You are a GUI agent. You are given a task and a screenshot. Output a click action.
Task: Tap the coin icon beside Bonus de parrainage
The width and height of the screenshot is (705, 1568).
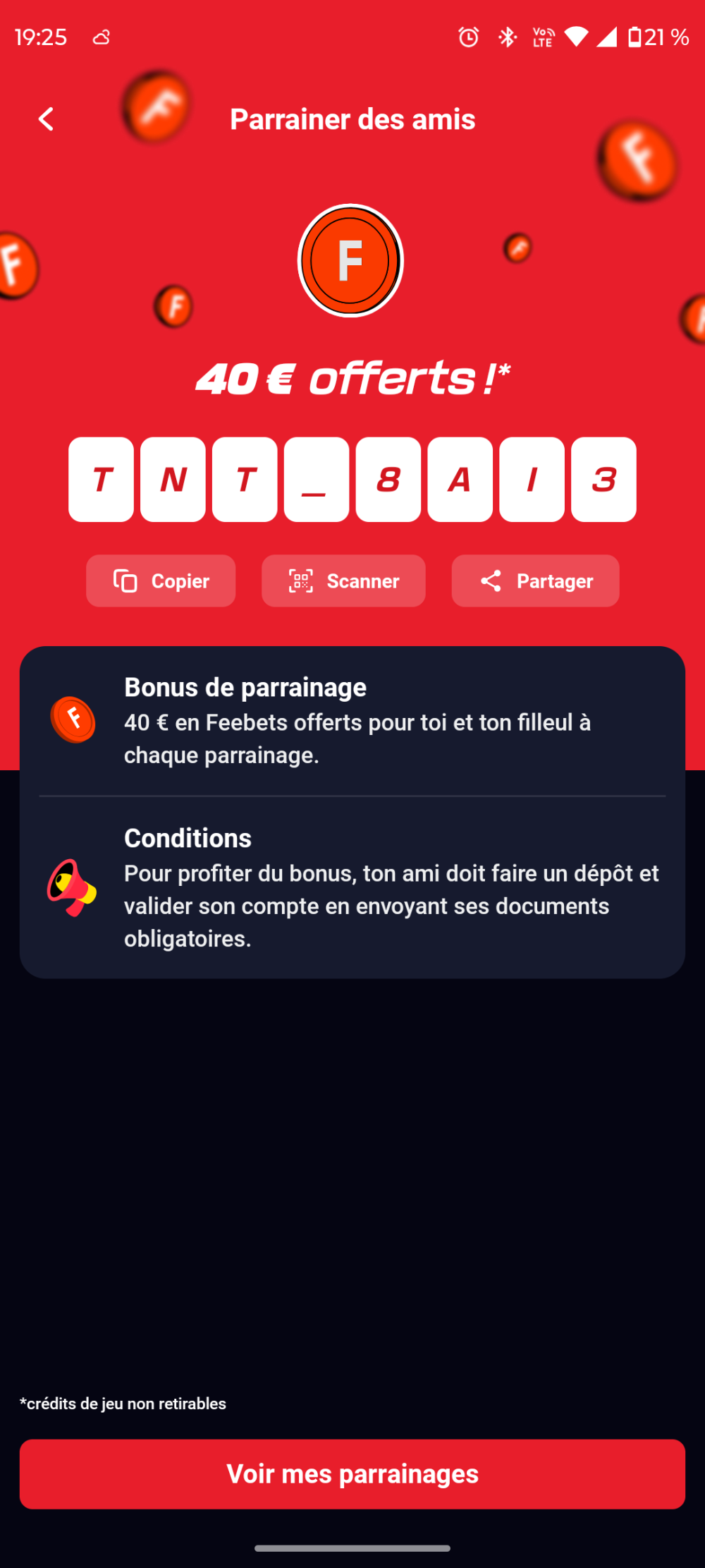(x=73, y=718)
